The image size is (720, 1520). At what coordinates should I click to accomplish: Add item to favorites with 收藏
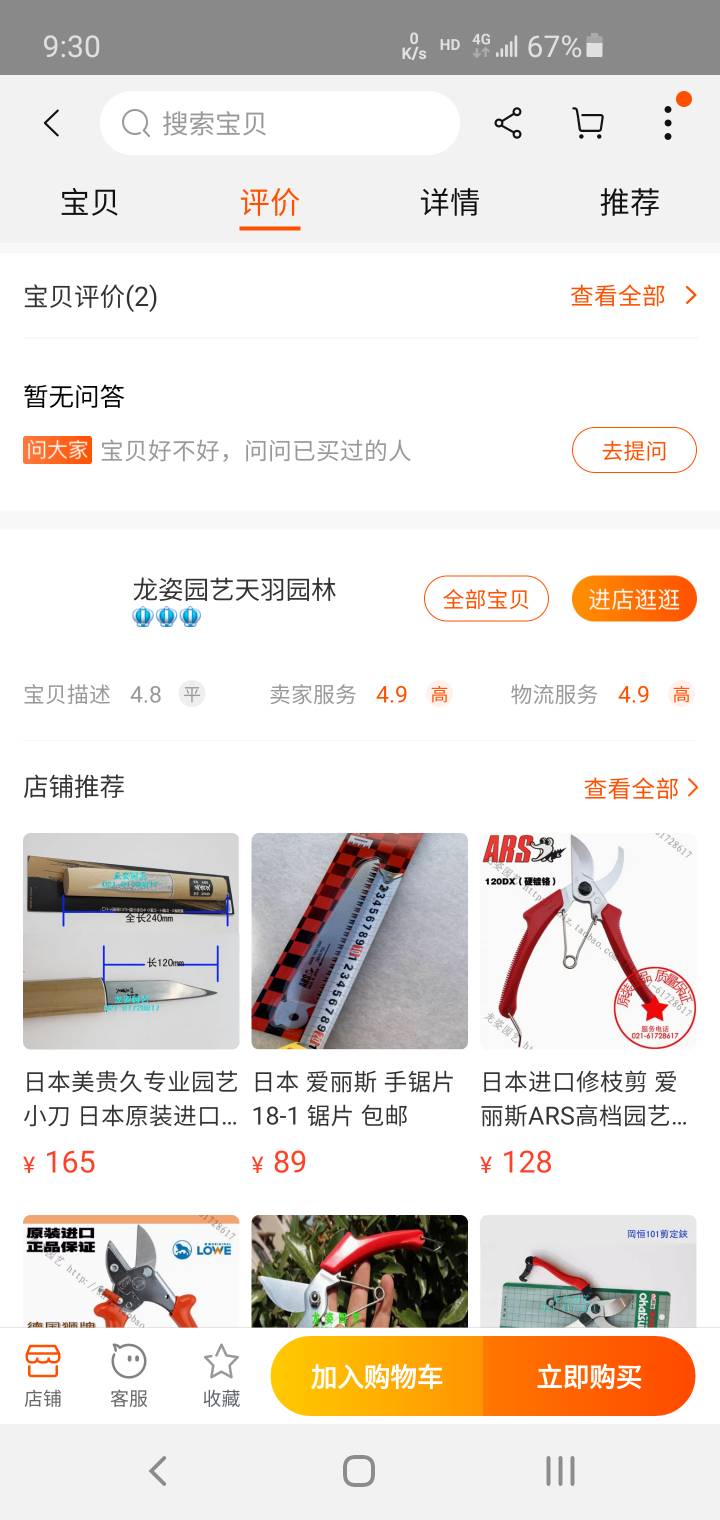221,1376
